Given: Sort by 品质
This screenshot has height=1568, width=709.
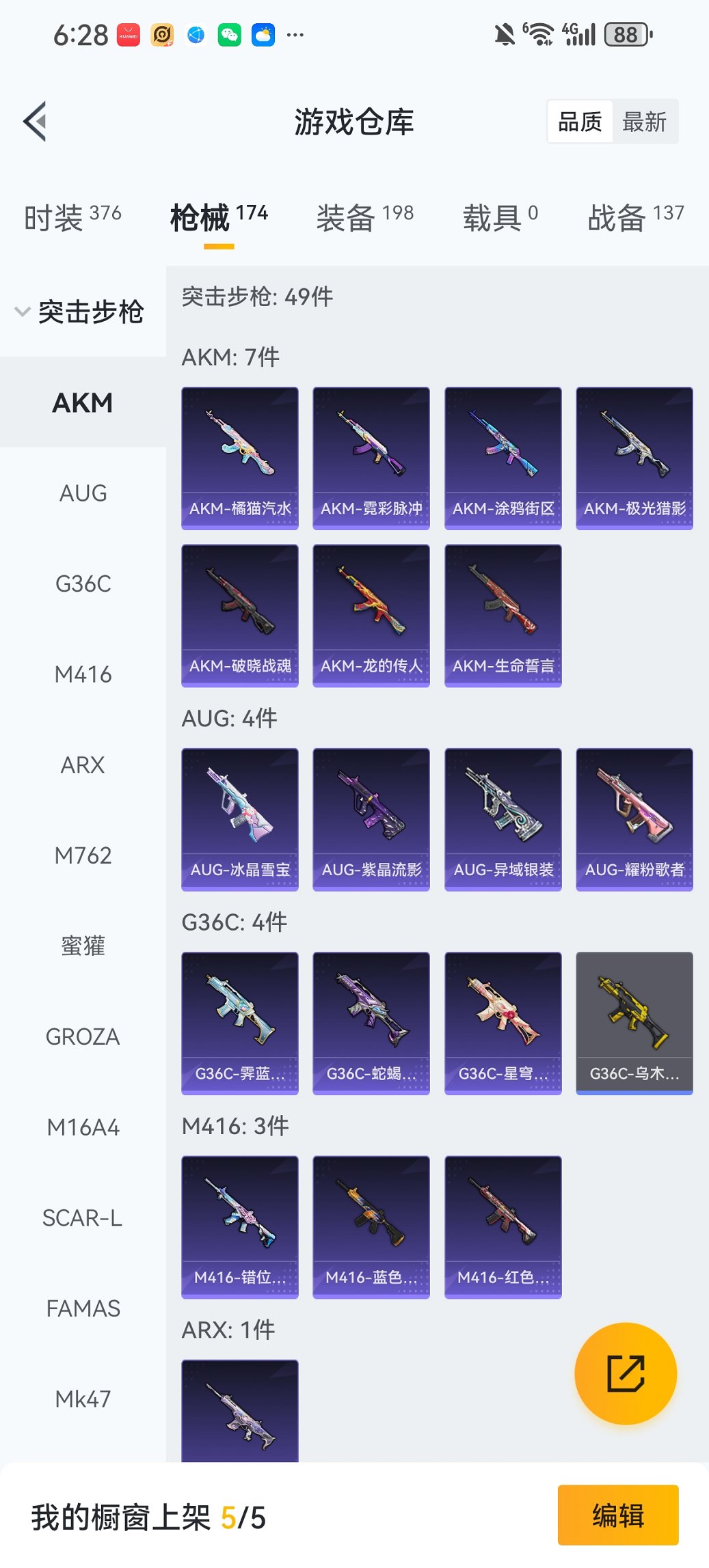Looking at the screenshot, I should [580, 122].
